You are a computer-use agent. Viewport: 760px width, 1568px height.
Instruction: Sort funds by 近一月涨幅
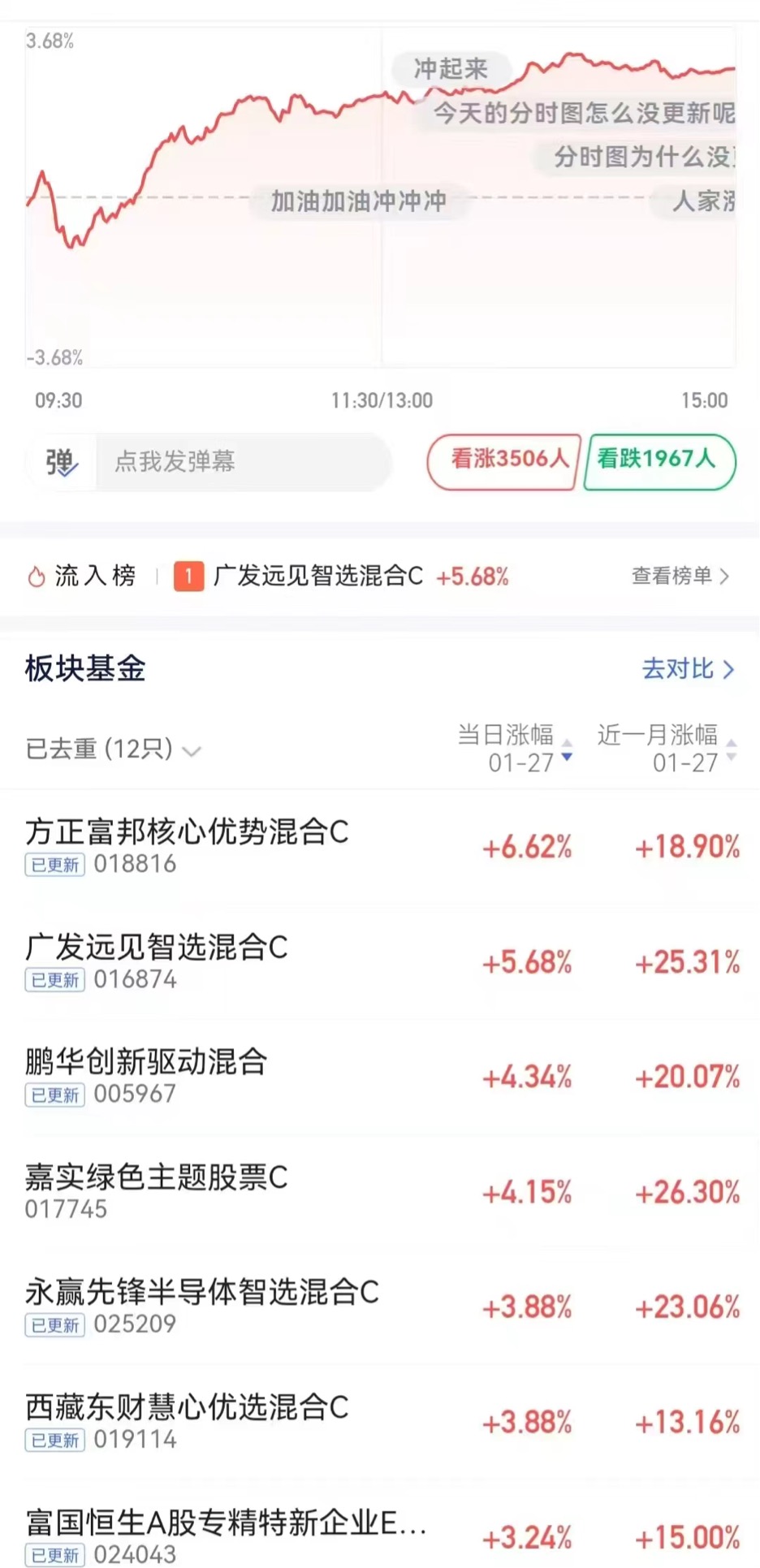point(667,748)
